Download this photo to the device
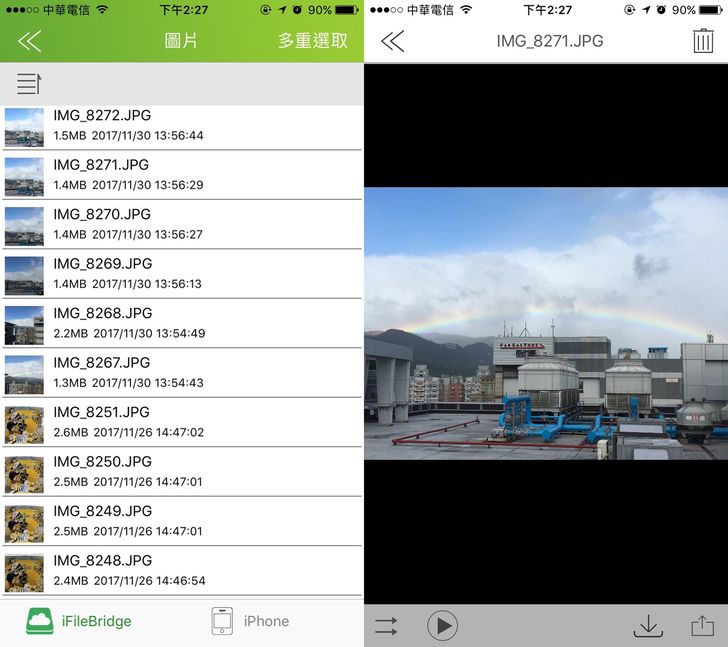Screen dimensions: 728x647 pos(648,626)
